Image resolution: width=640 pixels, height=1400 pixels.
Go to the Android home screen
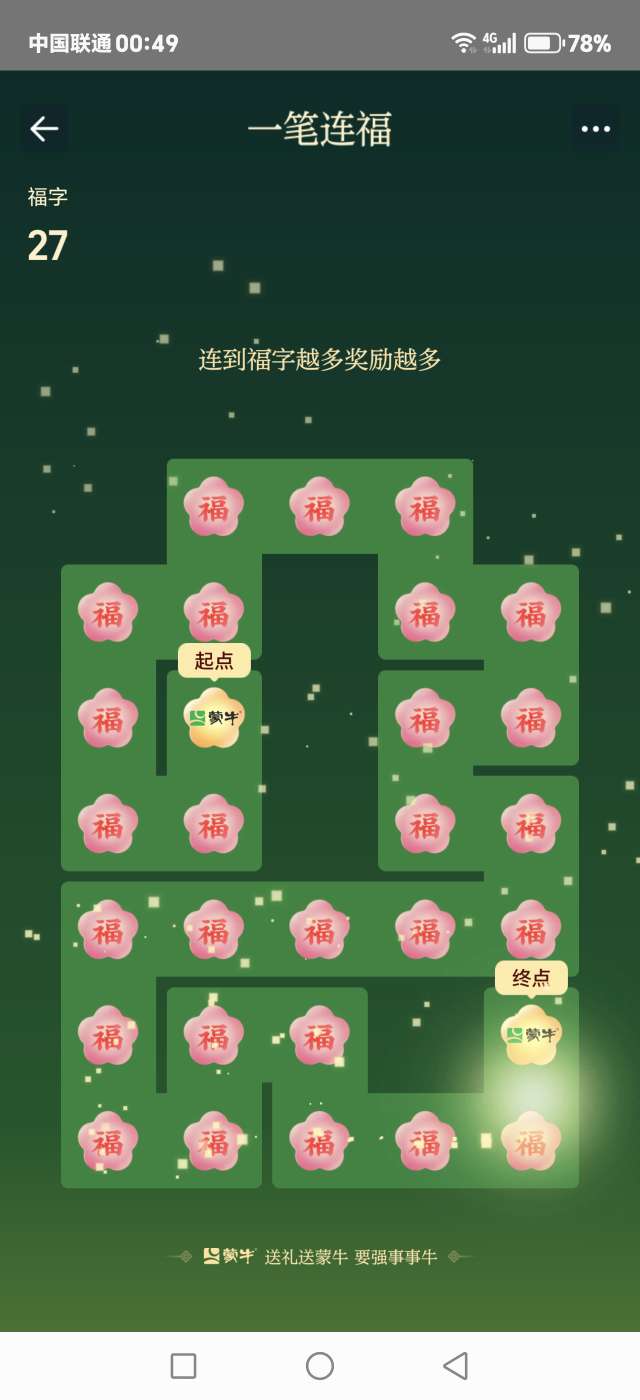(x=320, y=1366)
